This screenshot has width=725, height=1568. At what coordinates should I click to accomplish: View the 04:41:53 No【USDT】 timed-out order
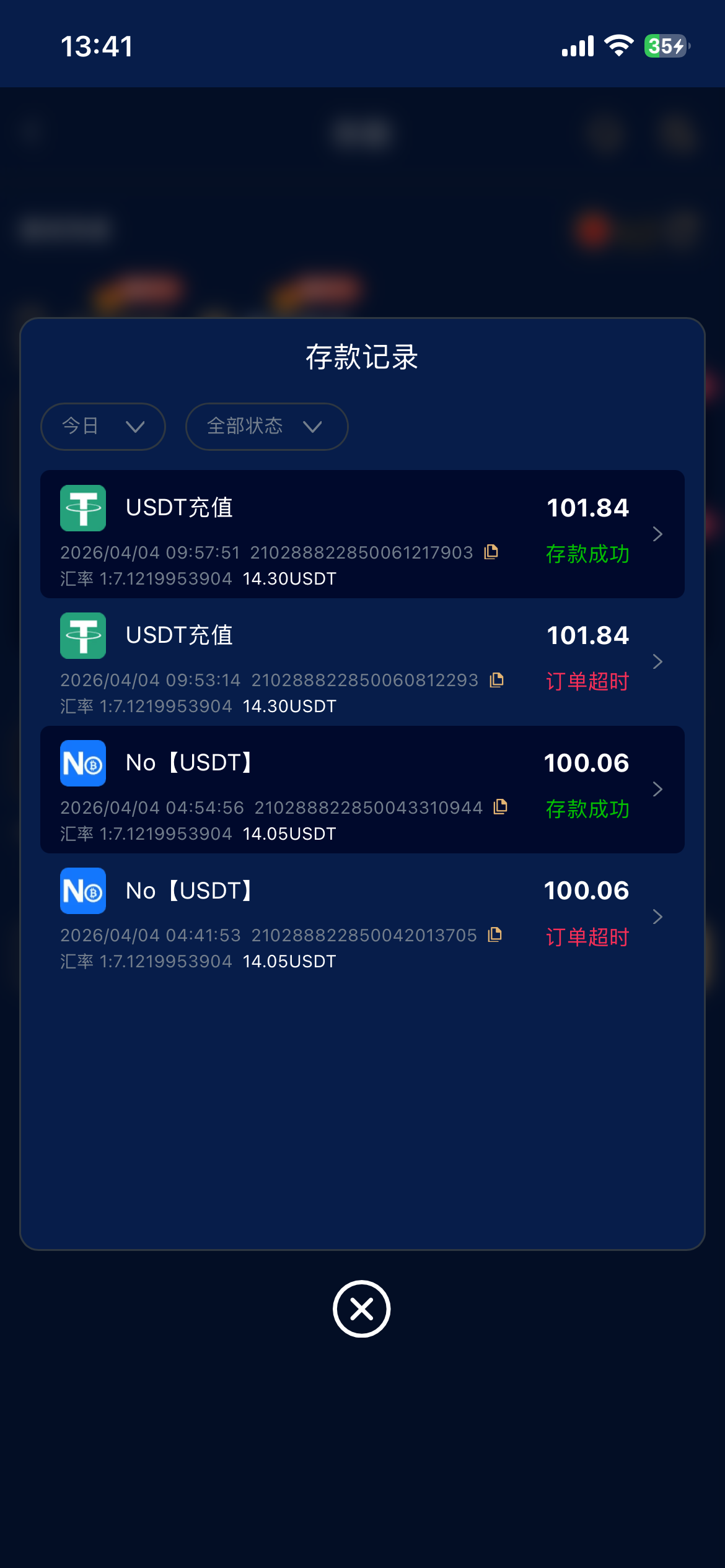click(657, 917)
